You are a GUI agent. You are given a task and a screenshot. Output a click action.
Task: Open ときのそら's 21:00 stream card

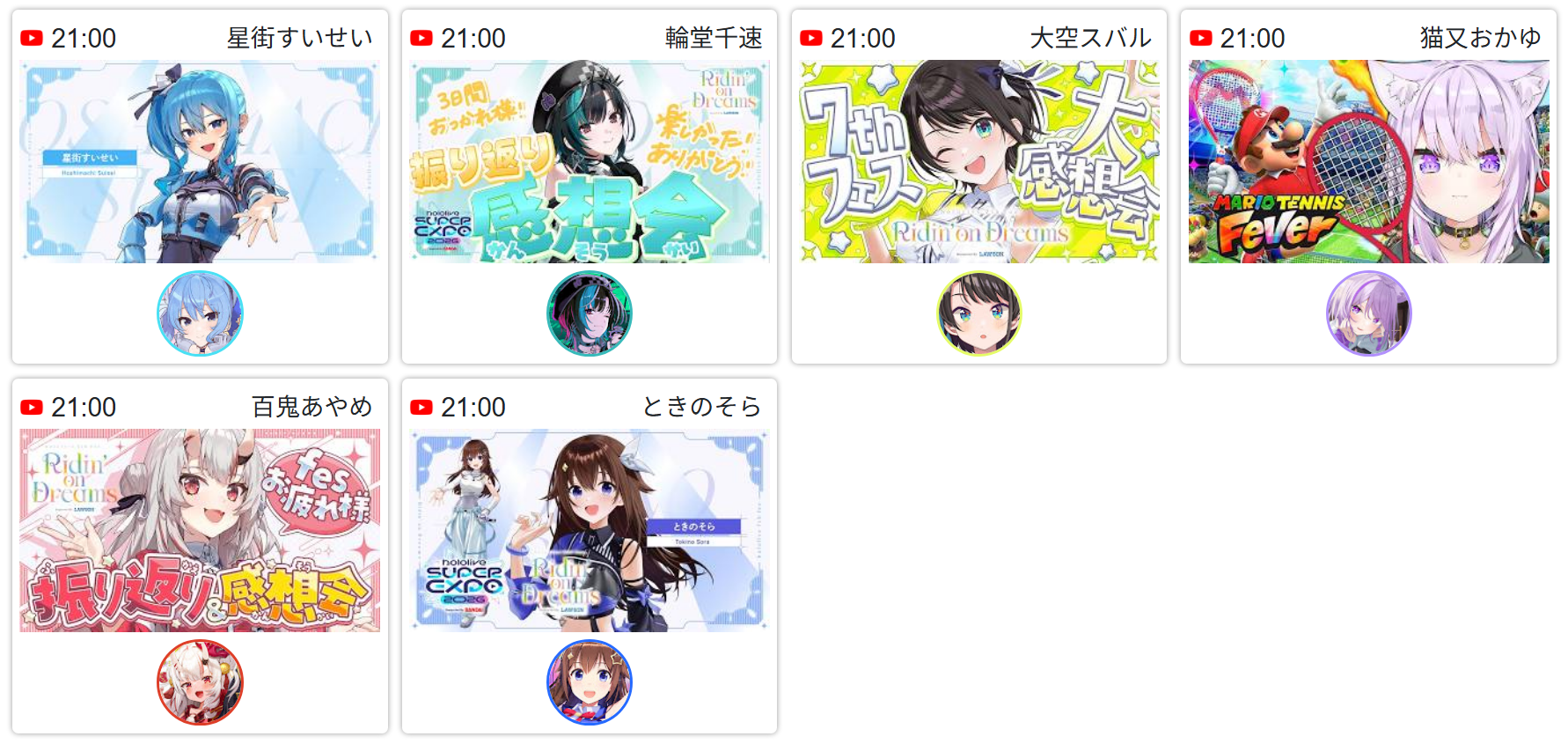click(590, 531)
